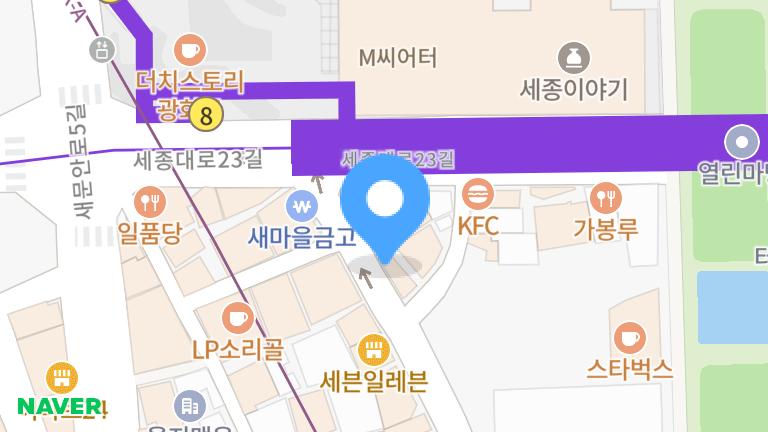Screen dimensions: 768x432
Task: Select the 새마을금고 bank marker
Action: tap(301, 207)
